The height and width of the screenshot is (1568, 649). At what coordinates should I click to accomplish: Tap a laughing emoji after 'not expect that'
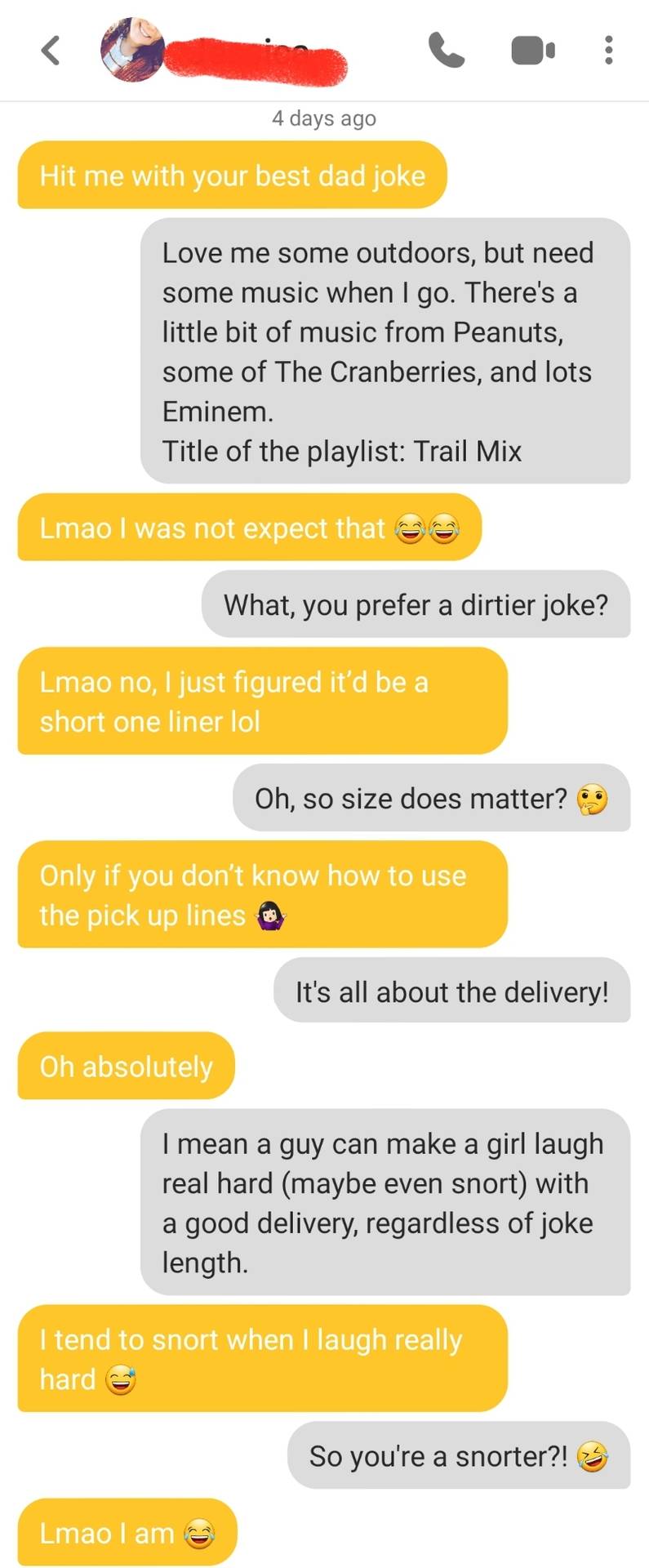[x=415, y=529]
